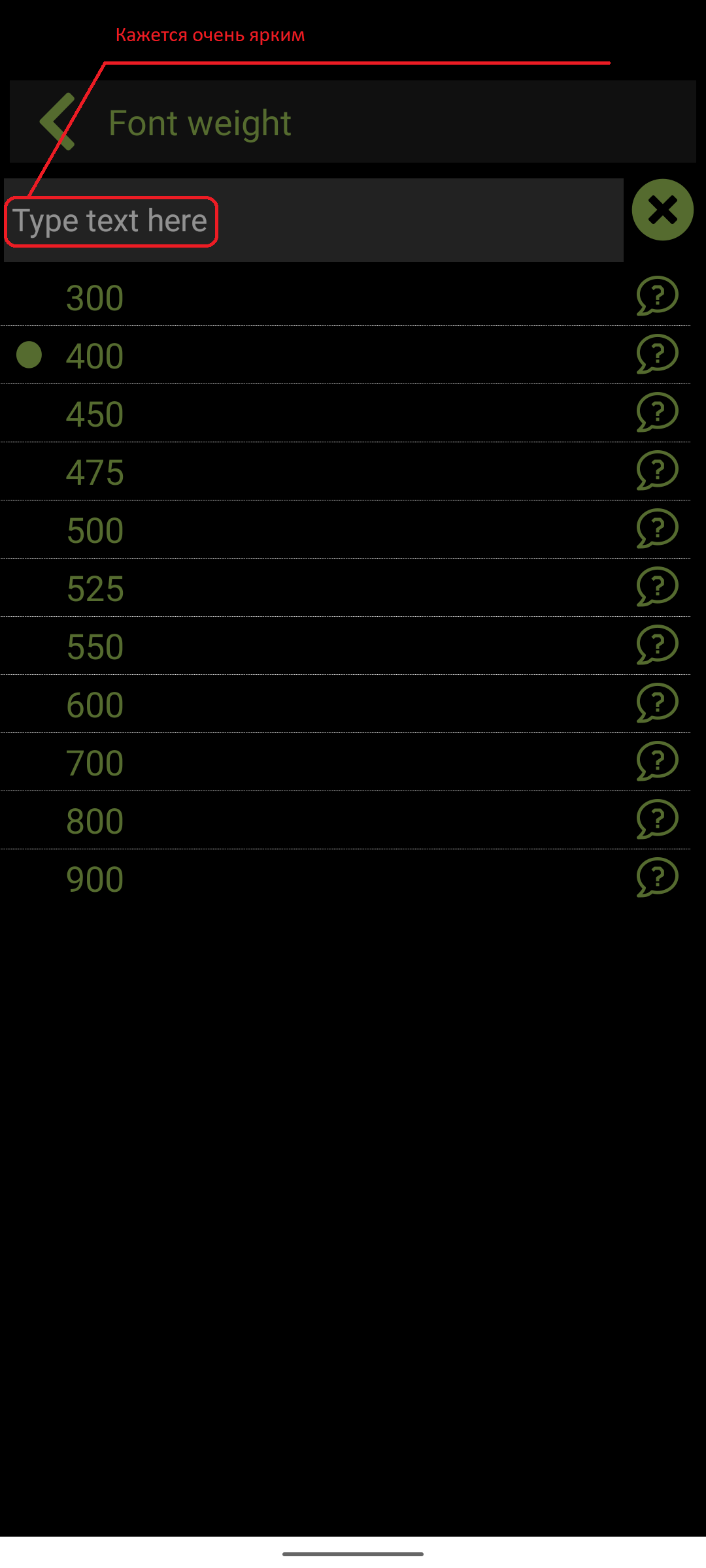Select font weight 900
The height and width of the screenshot is (1568, 706).
tap(95, 879)
